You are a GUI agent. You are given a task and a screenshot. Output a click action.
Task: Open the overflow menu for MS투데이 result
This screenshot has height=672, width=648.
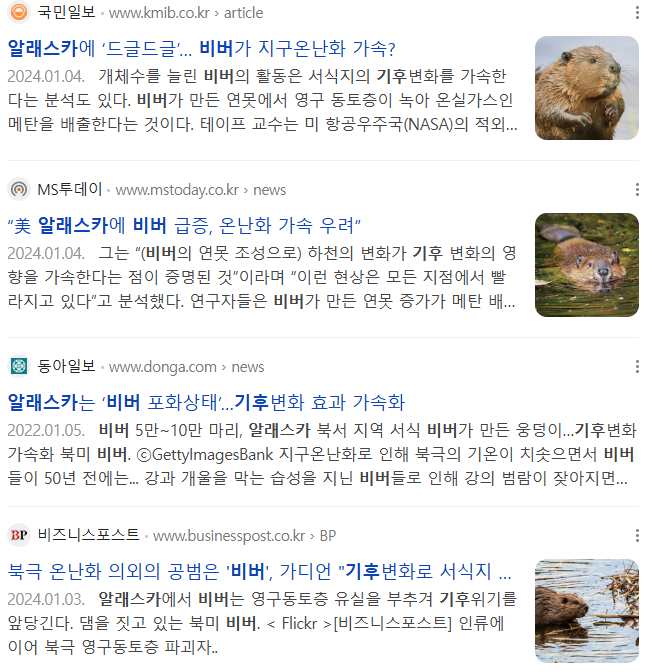point(637,189)
